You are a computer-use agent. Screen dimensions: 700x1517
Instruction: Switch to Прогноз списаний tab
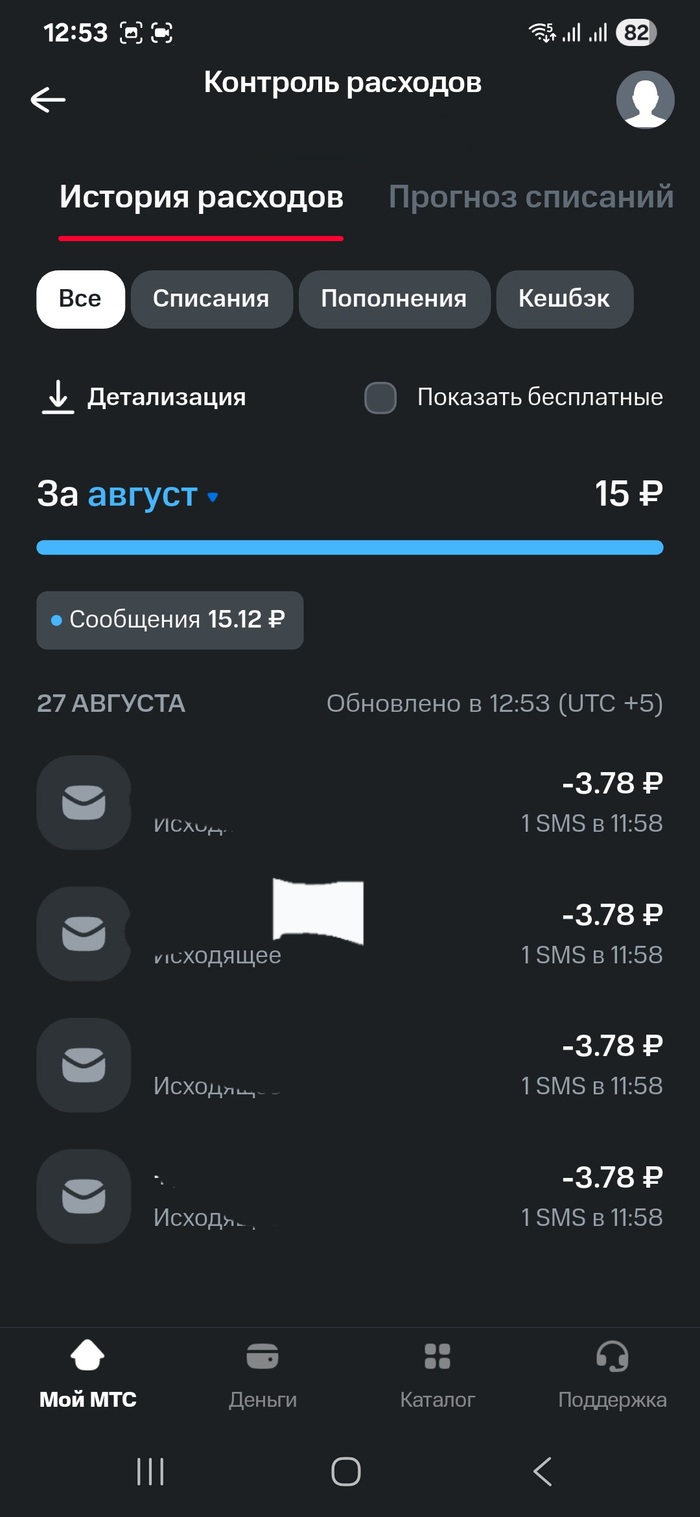click(x=530, y=197)
